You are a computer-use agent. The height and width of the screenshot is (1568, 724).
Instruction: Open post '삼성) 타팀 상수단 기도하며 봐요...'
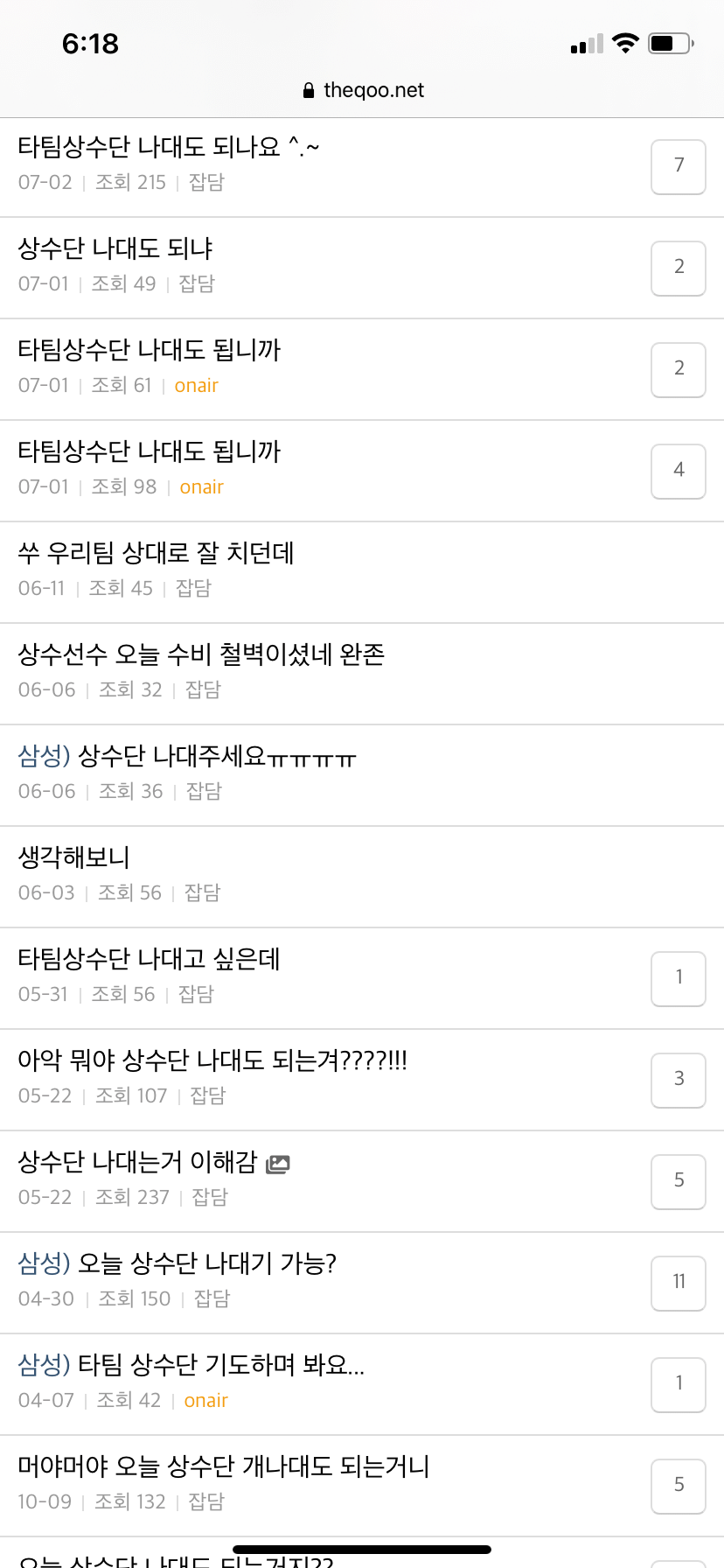click(x=191, y=1365)
